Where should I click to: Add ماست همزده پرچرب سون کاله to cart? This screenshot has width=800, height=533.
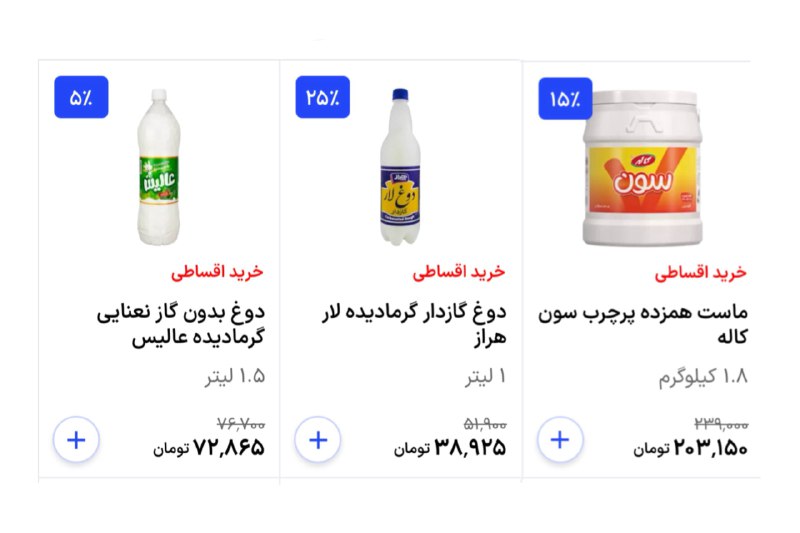pyautogui.click(x=560, y=440)
